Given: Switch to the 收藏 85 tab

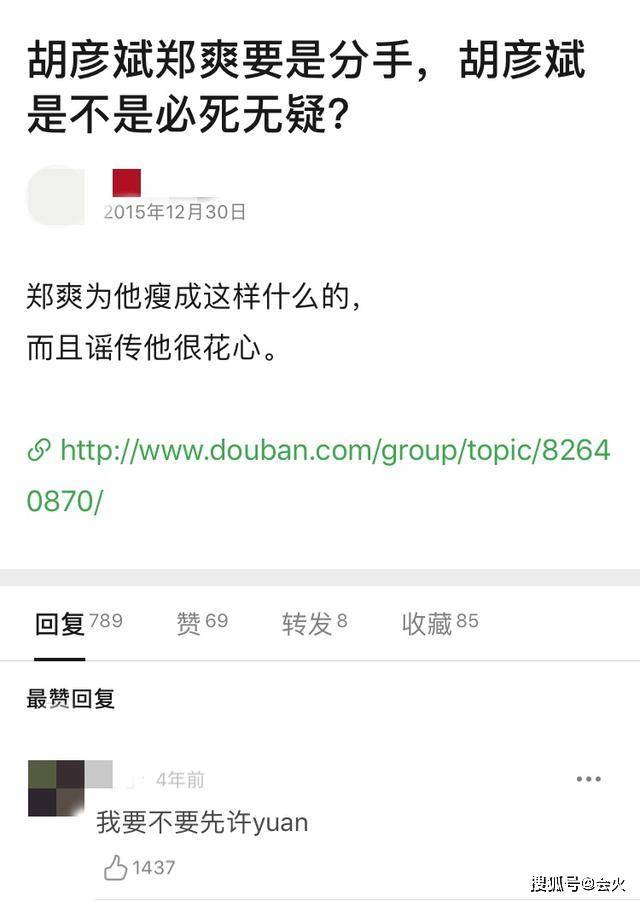Looking at the screenshot, I should (440, 624).
